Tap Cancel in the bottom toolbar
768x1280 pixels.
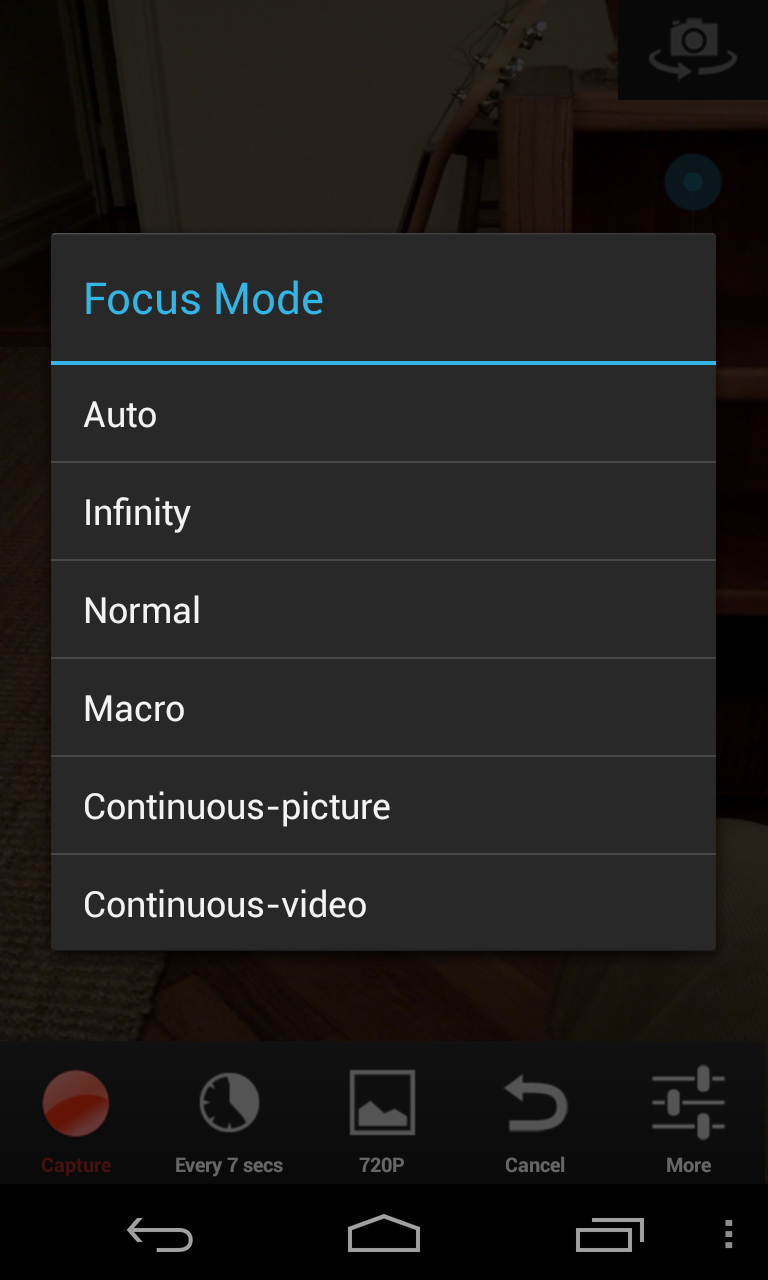coord(535,1120)
